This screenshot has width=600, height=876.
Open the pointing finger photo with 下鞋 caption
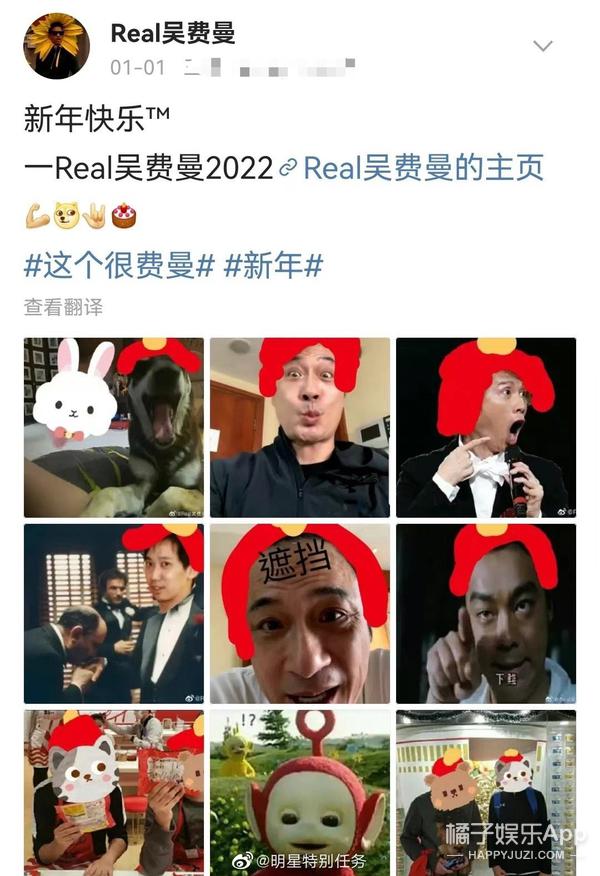tap(486, 613)
